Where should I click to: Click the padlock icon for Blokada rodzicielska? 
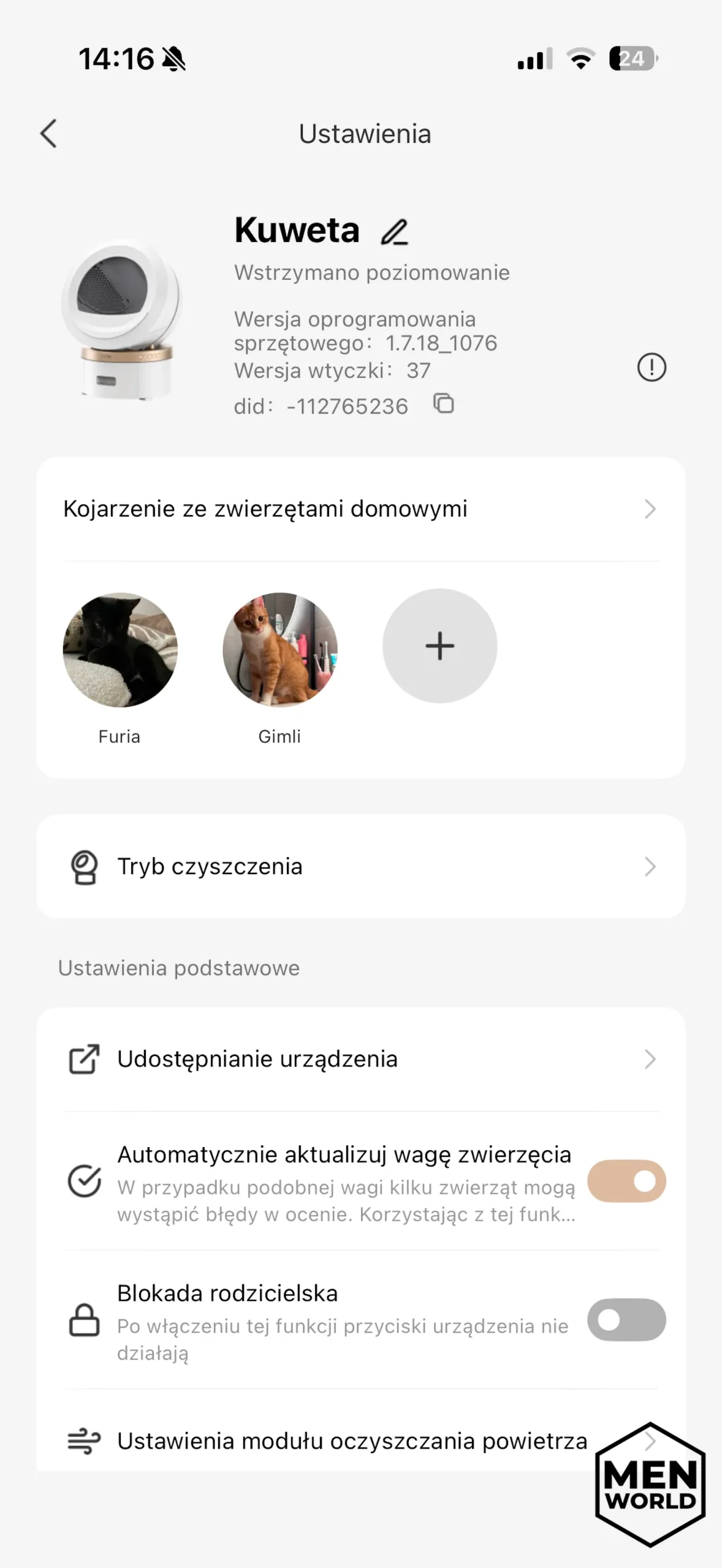pyautogui.click(x=84, y=1321)
